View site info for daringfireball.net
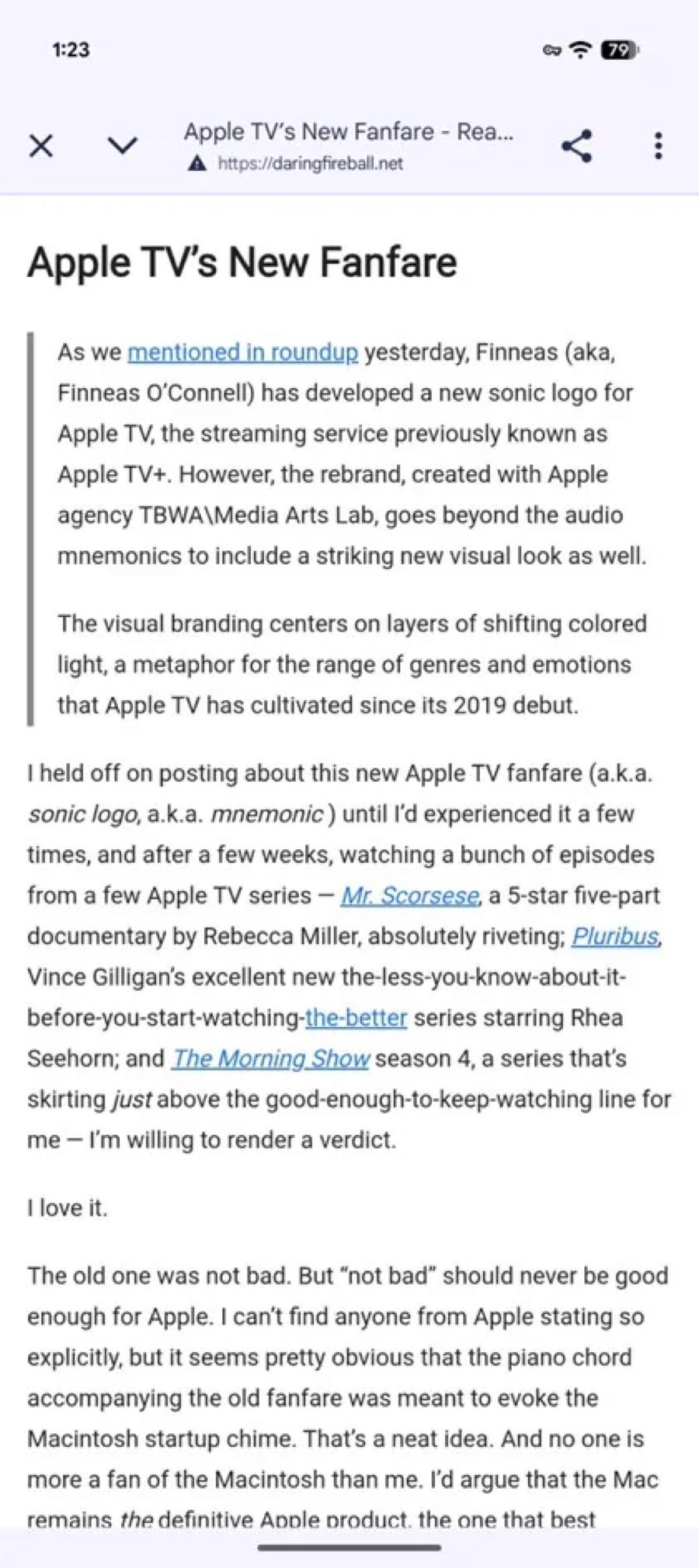Screen dimensions: 699x1568 (x=198, y=164)
